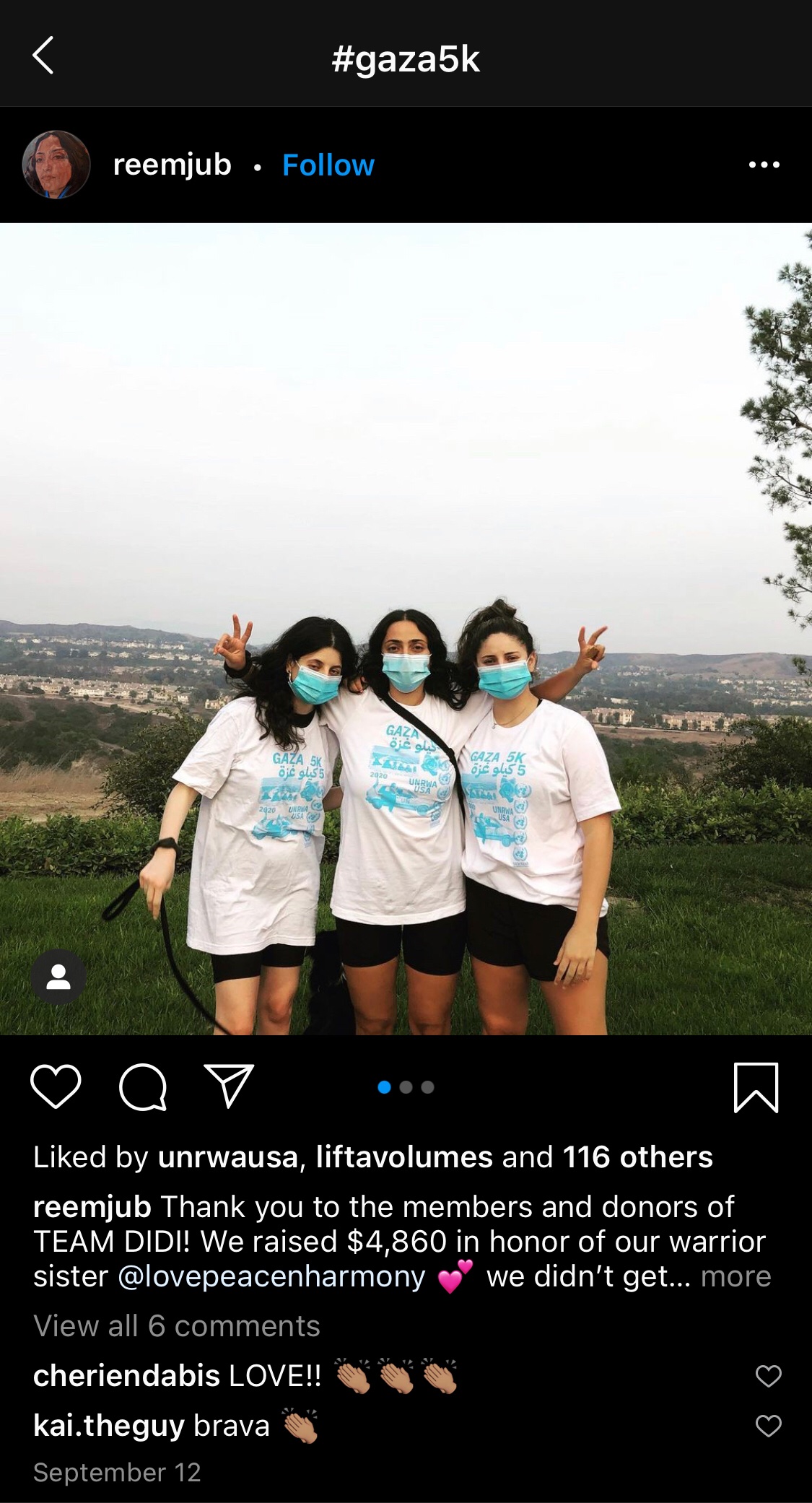
Task: Open the @lovepeacenharmony mention
Action: 271,1276
